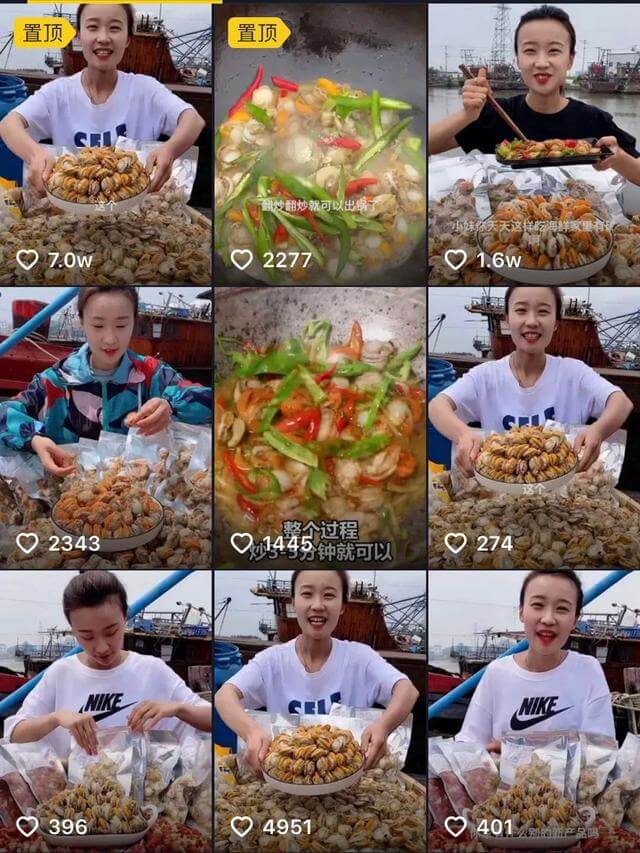
Task: Open the video with 1.6w likes
Action: tap(534, 143)
